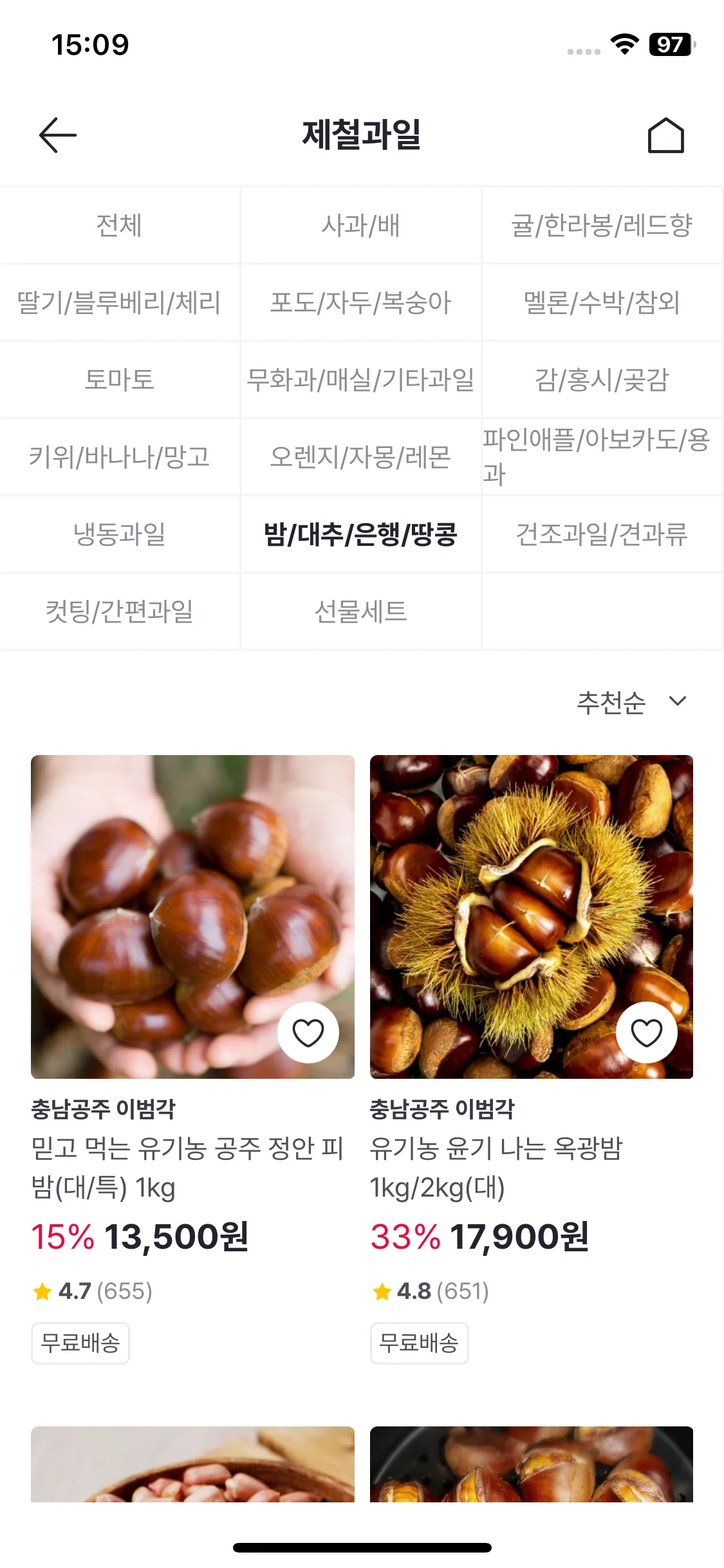Open the 딸기/블루베리/체리 category
Viewport: 724px width, 1568px height.
[120, 303]
